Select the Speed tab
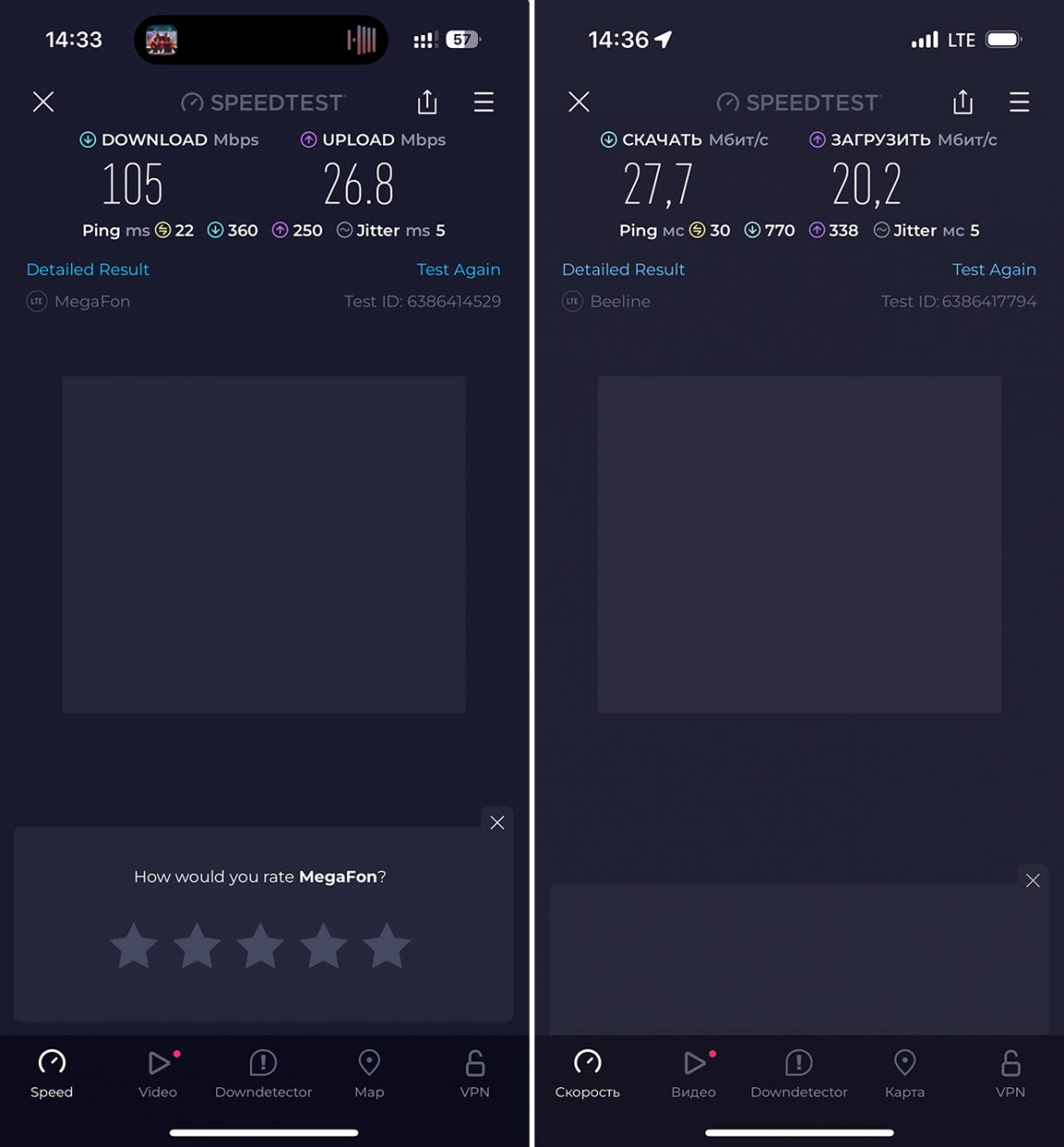The image size is (1064, 1147). click(x=52, y=1074)
